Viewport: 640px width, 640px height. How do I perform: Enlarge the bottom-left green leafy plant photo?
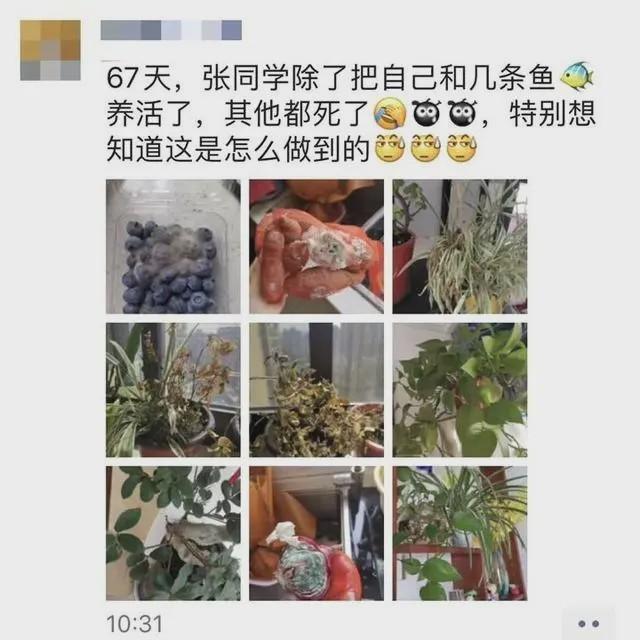tap(174, 532)
